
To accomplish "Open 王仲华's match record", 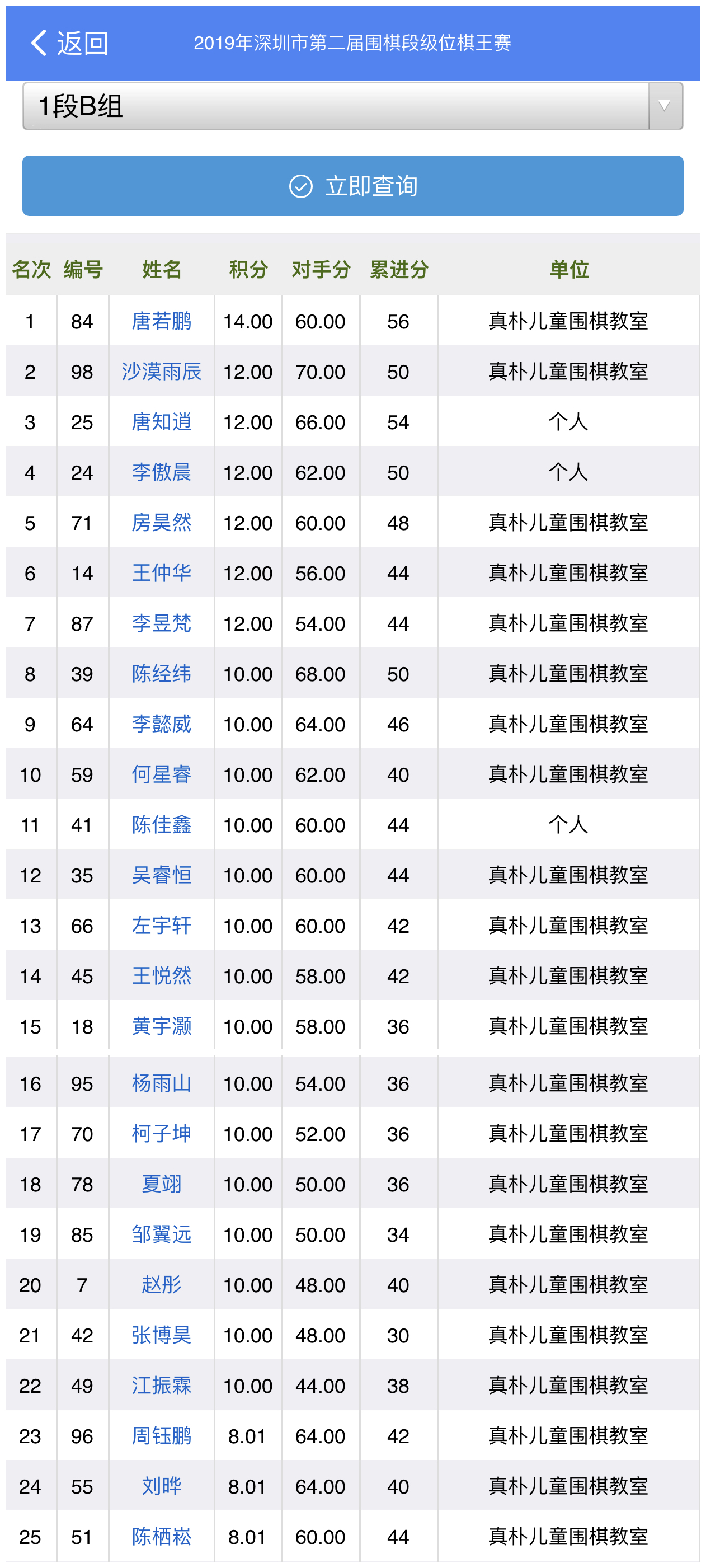I will pos(161,573).
